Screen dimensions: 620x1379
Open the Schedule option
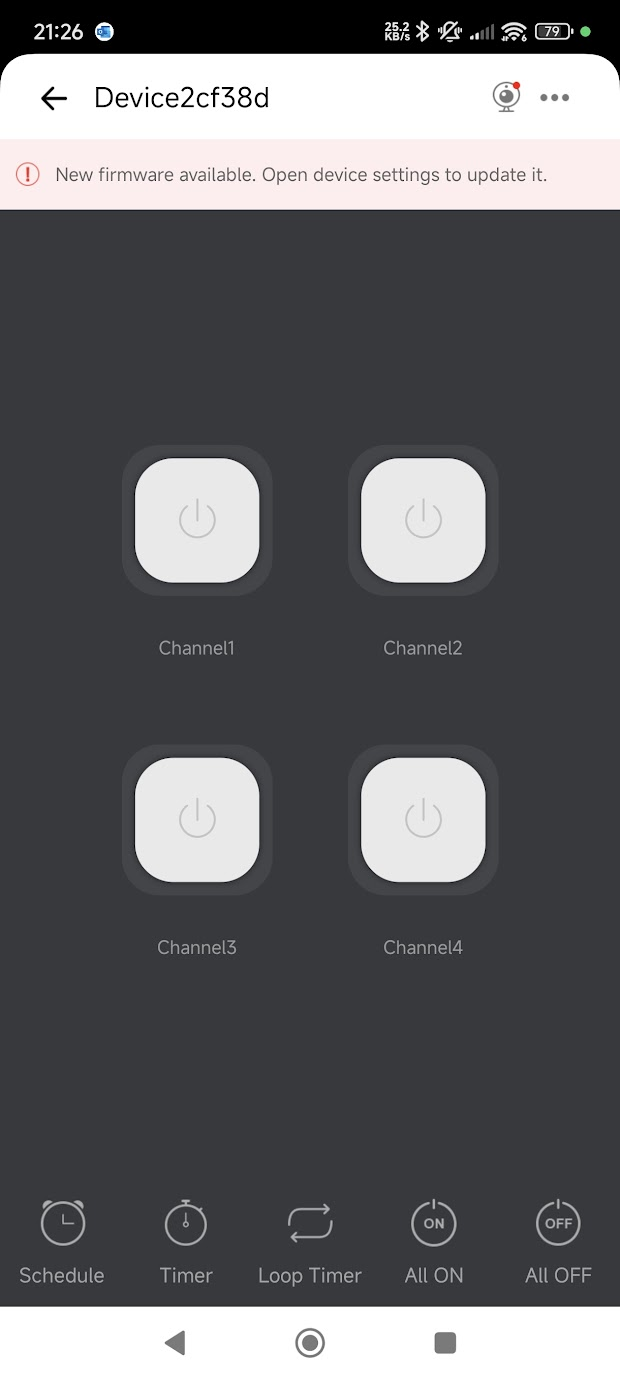tap(62, 1242)
